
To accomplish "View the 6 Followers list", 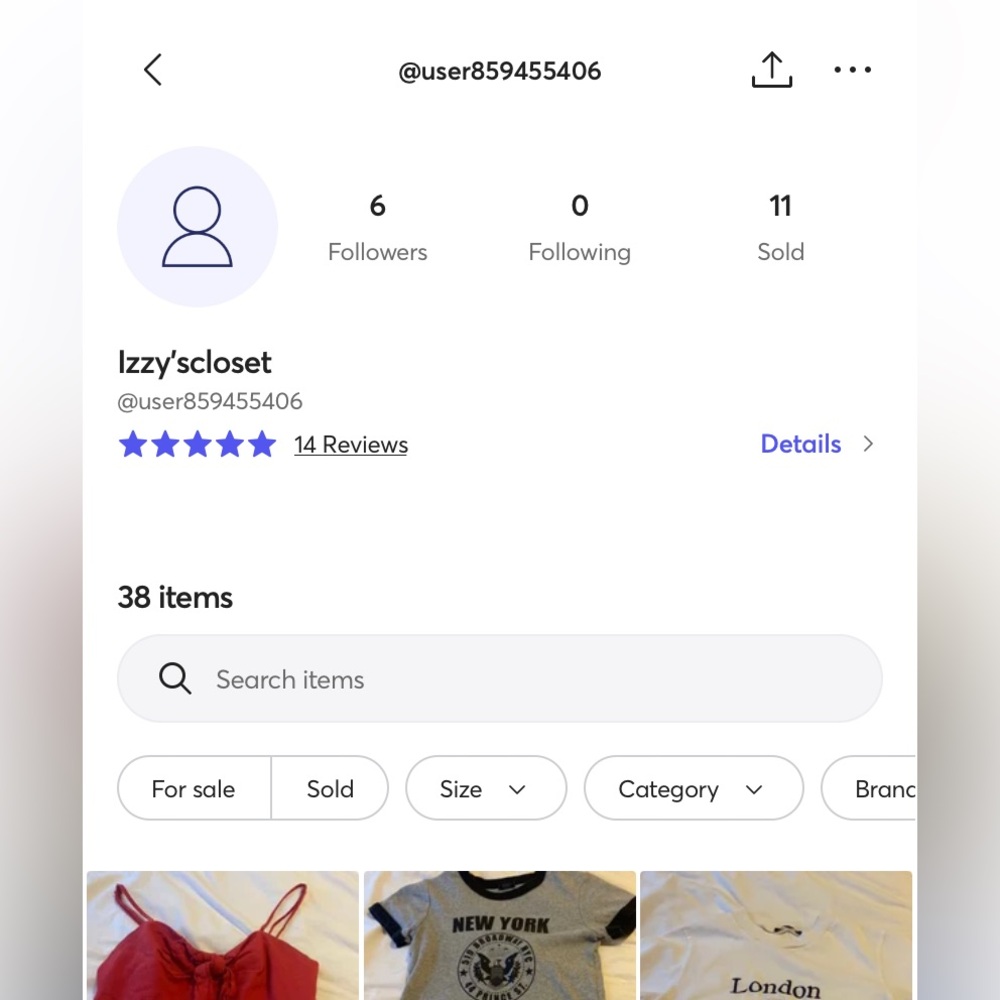I will 377,228.
